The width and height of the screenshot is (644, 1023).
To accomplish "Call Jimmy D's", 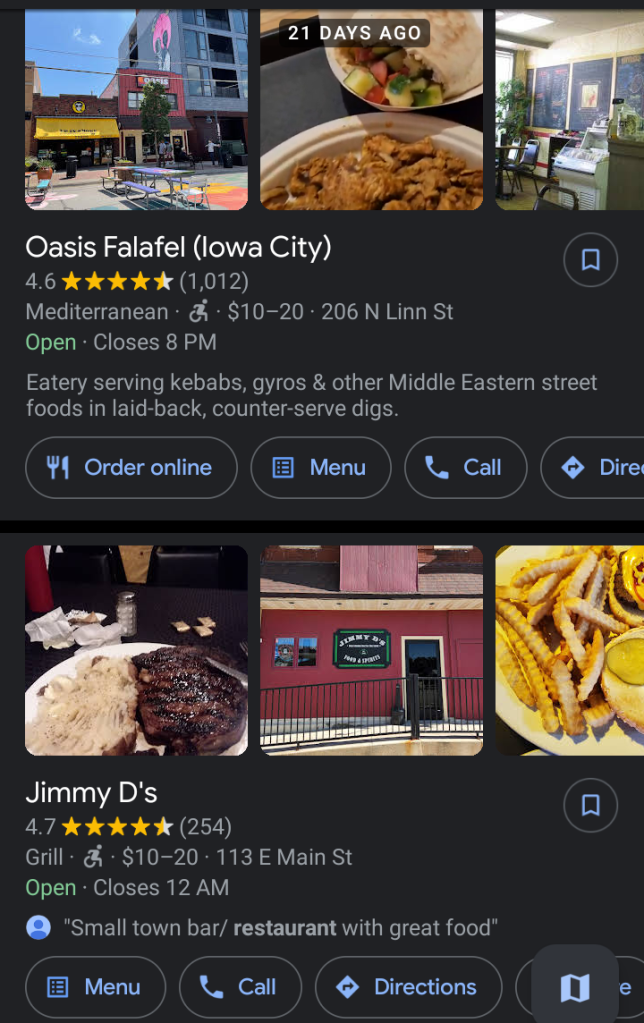I will (x=240, y=987).
